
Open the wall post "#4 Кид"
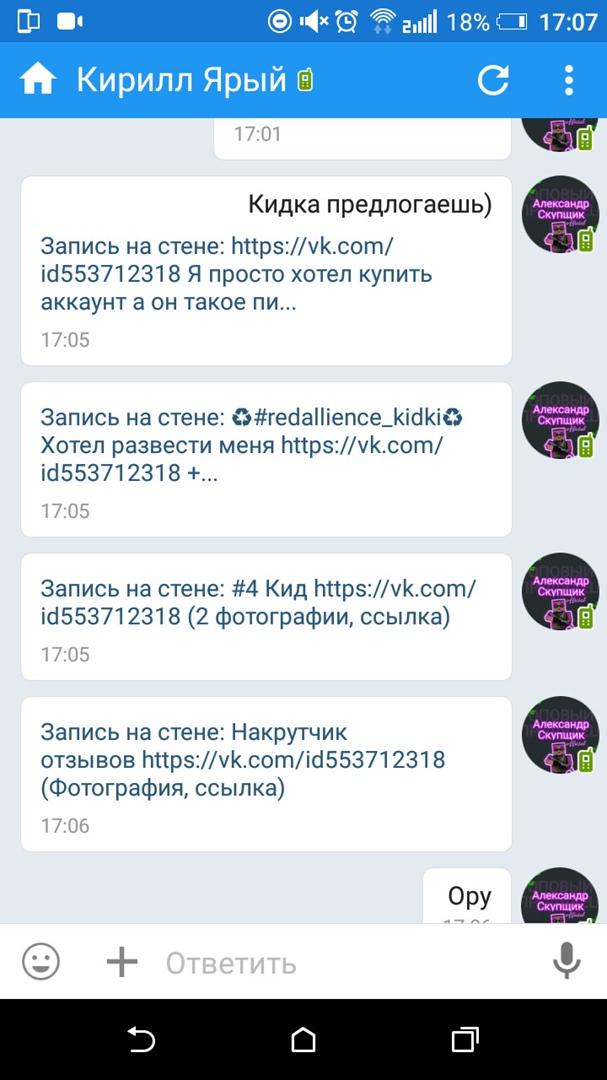[x=266, y=603]
